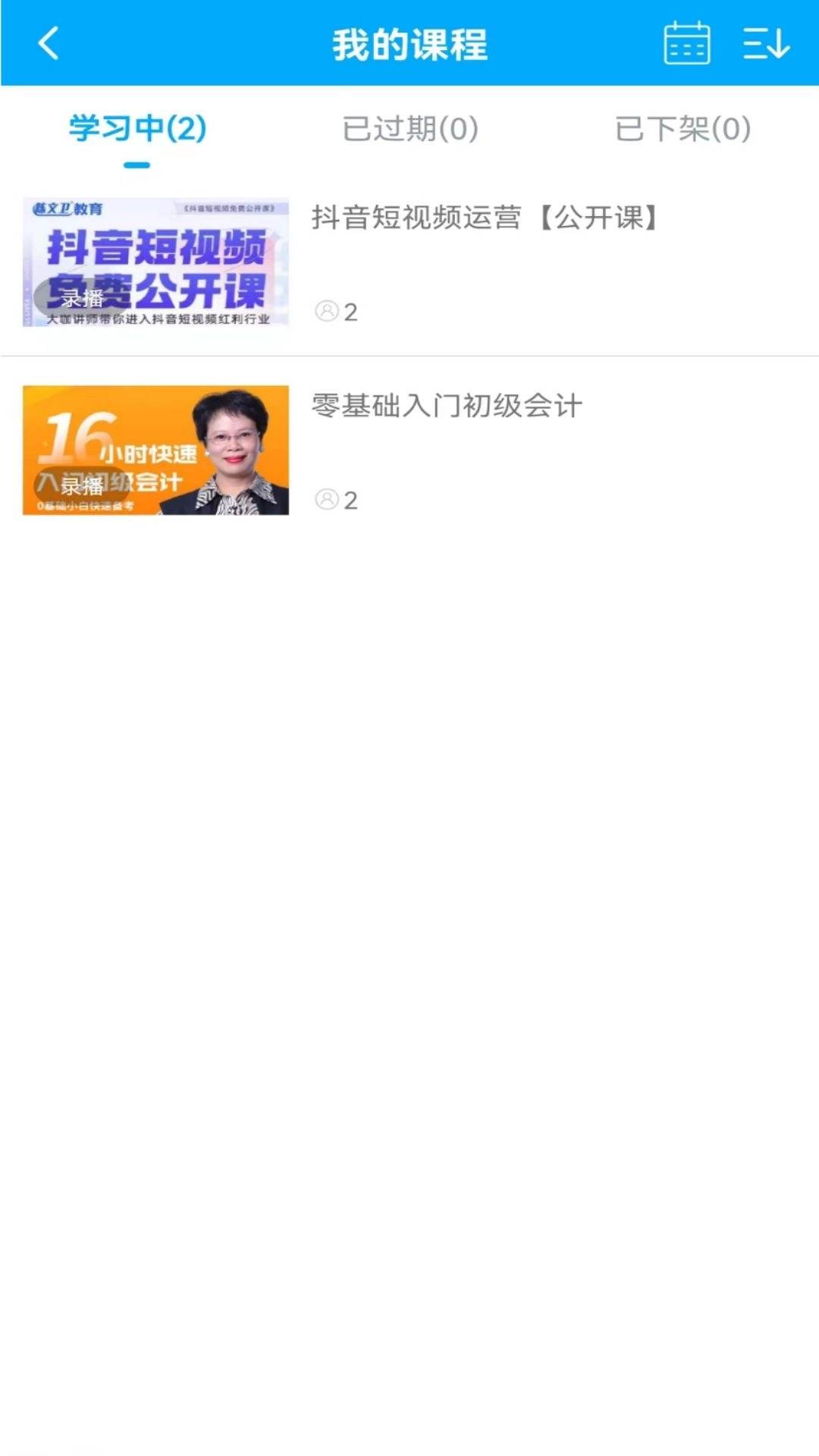Click the Douyin short video course thumbnail
Viewport: 819px width, 1456px height.
(x=156, y=263)
